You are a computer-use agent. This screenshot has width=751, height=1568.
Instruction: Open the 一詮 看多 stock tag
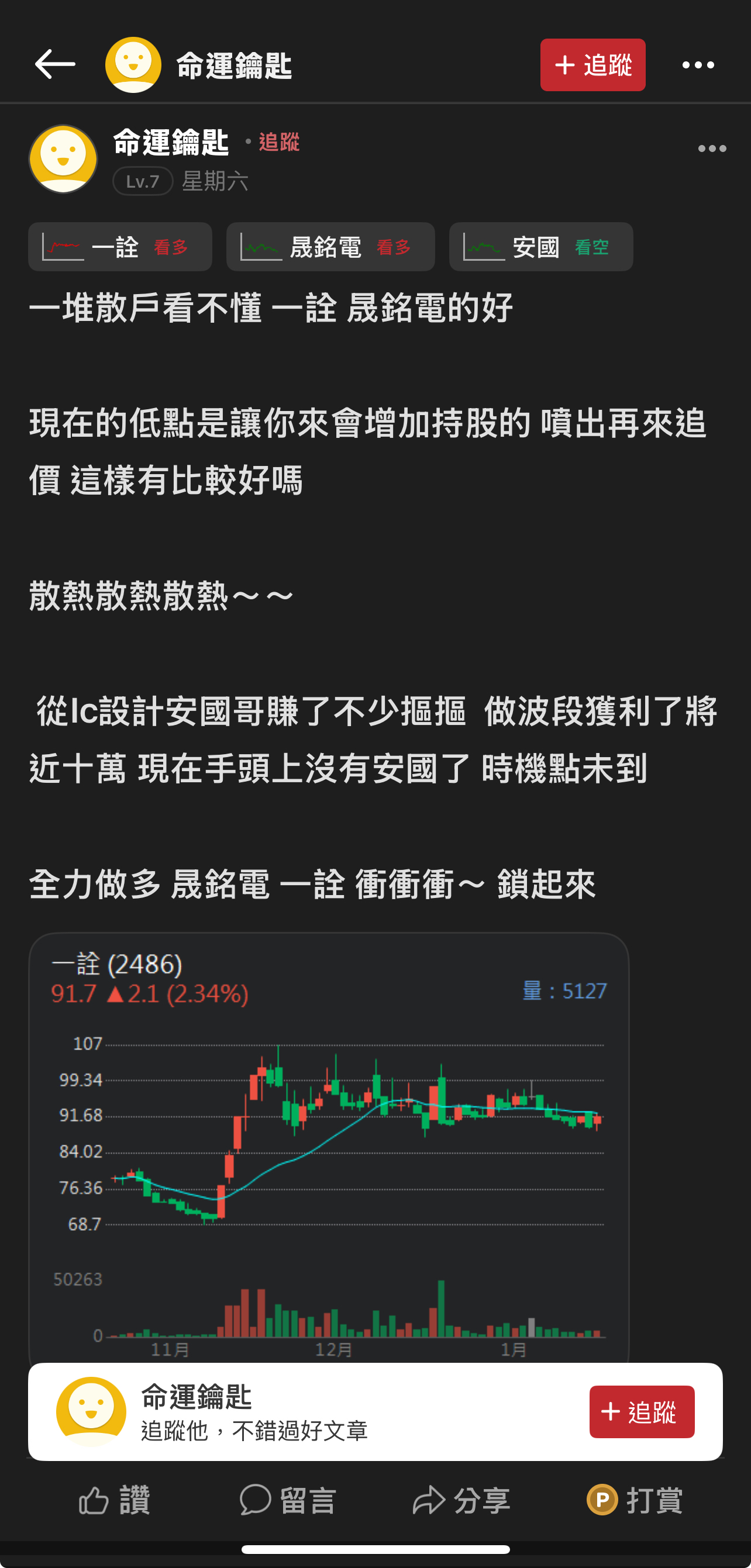(x=120, y=246)
